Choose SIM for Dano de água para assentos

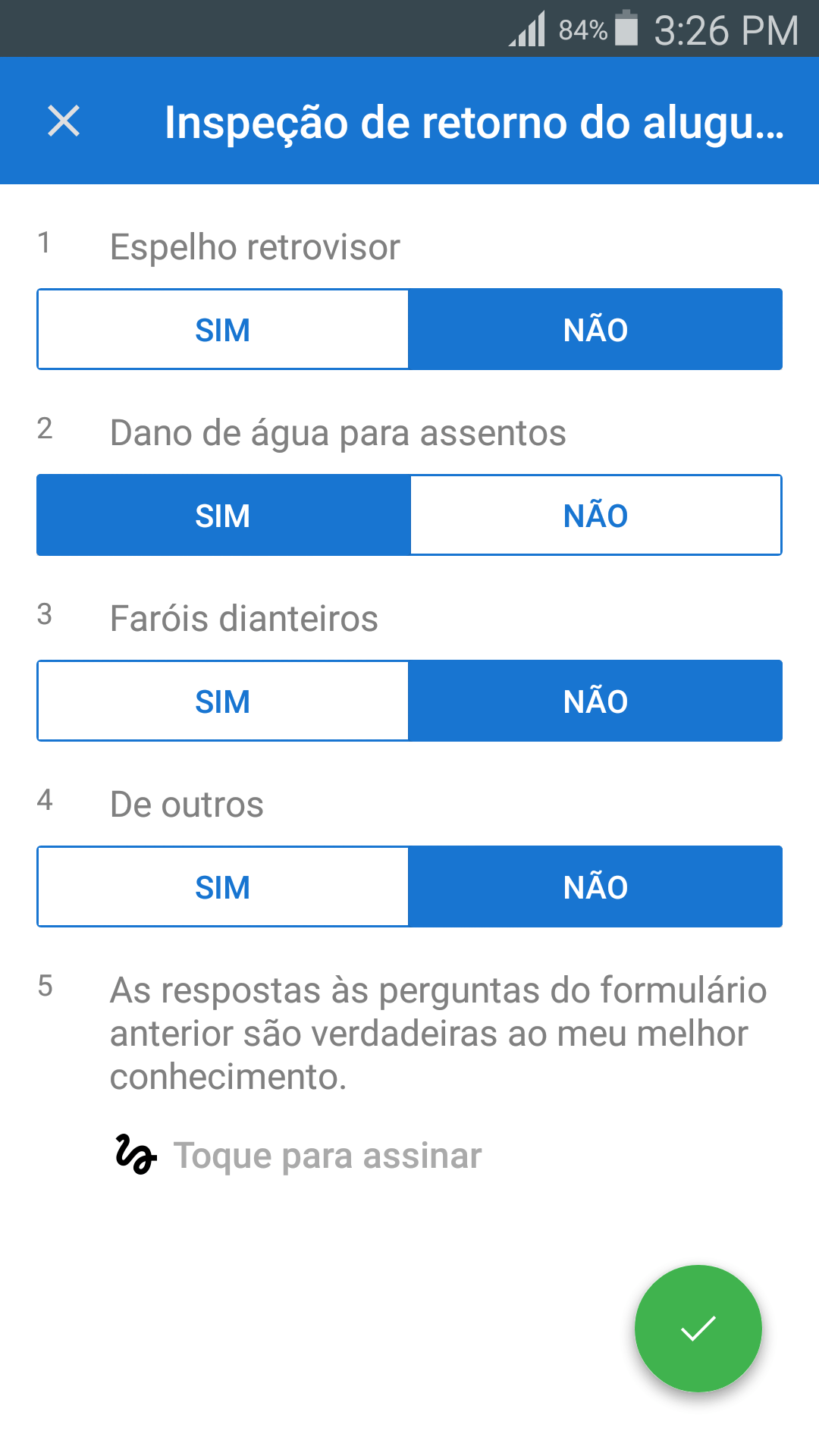pos(223,515)
